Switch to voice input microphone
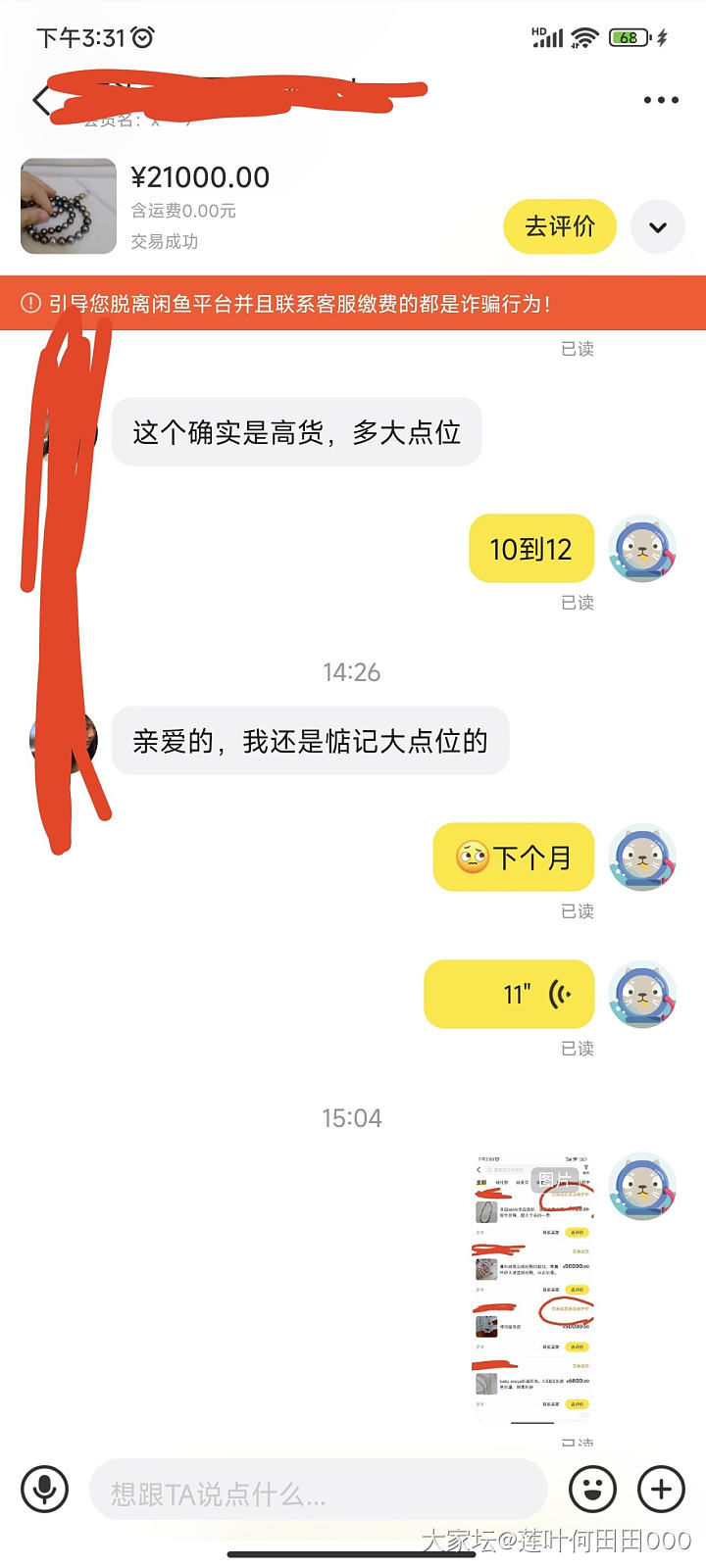The height and width of the screenshot is (1568, 706). coord(45,1490)
